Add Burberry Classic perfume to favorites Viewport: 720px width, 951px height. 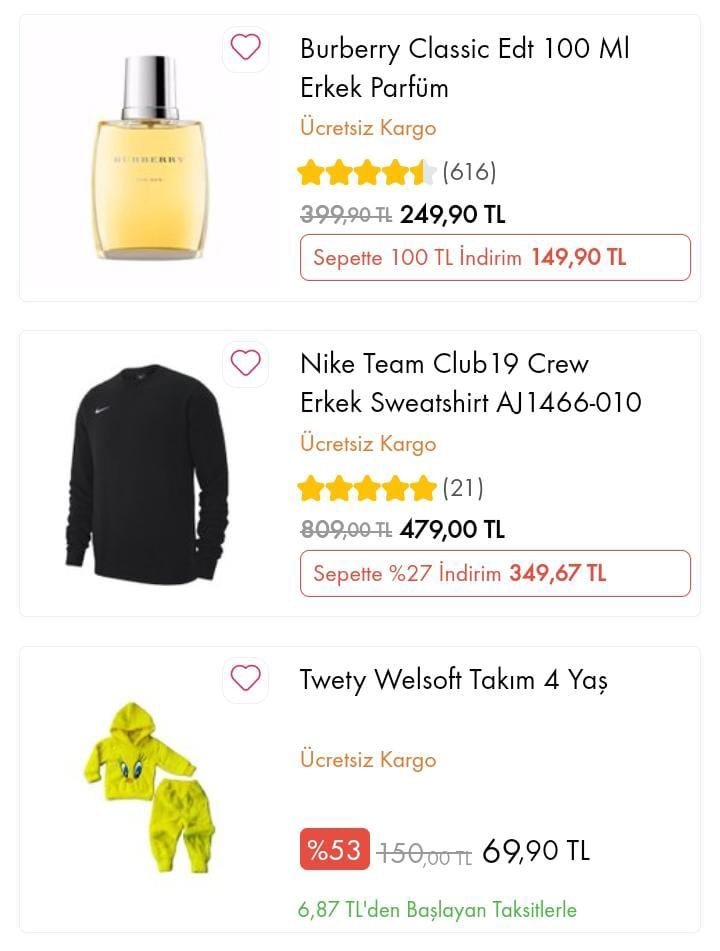pyautogui.click(x=245, y=48)
